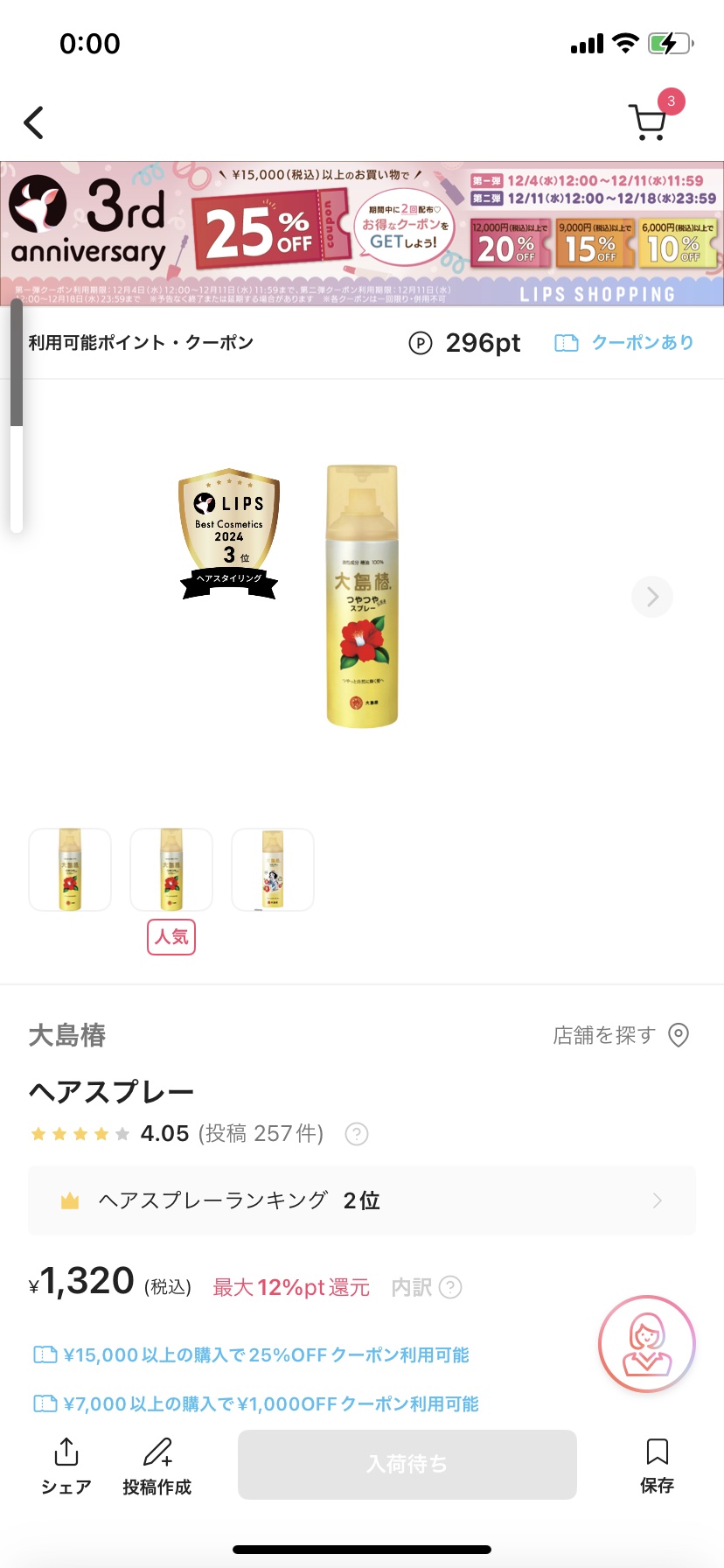The width and height of the screenshot is (724, 1568).
Task: Open the 25%OFF coupon link
Action: pos(252,1354)
